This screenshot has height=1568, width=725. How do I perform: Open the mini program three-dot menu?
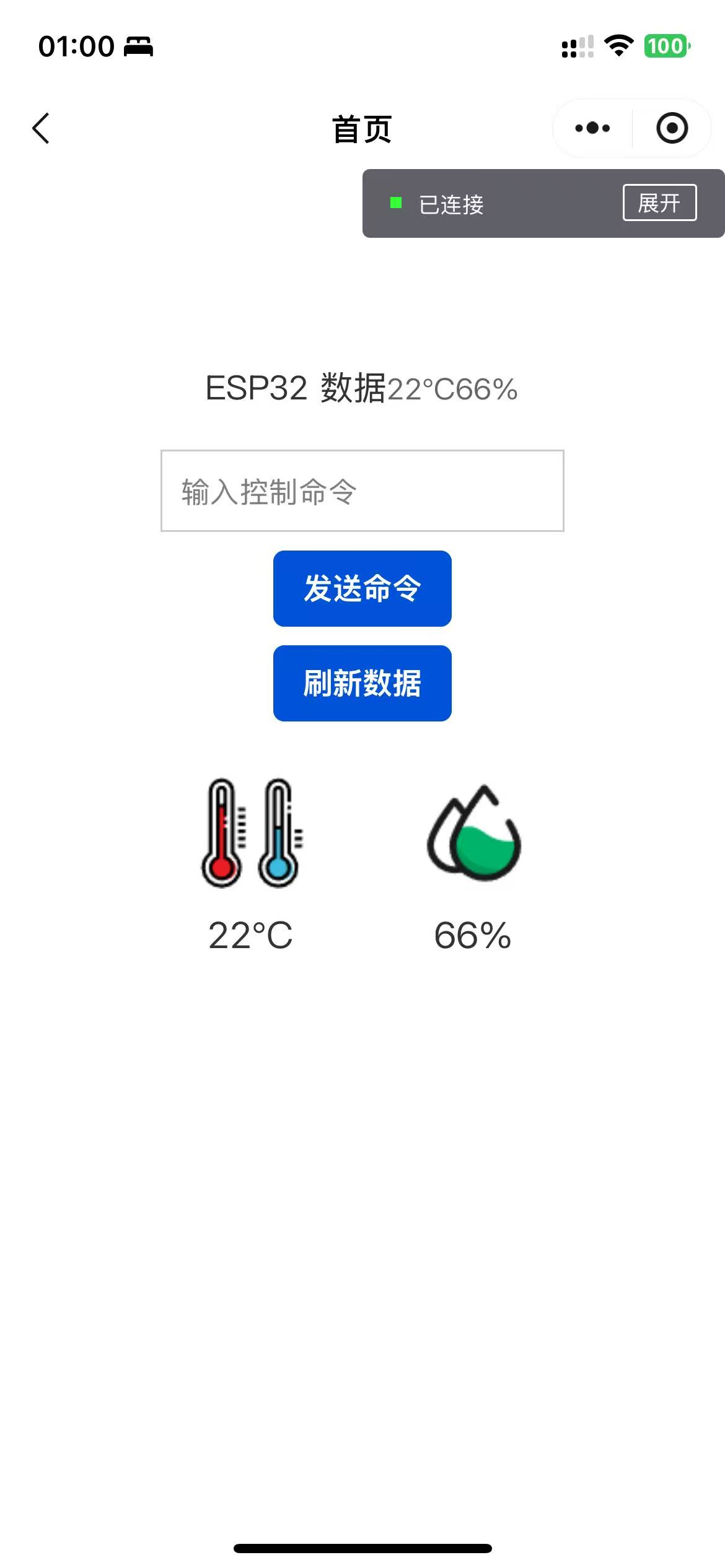[592, 128]
